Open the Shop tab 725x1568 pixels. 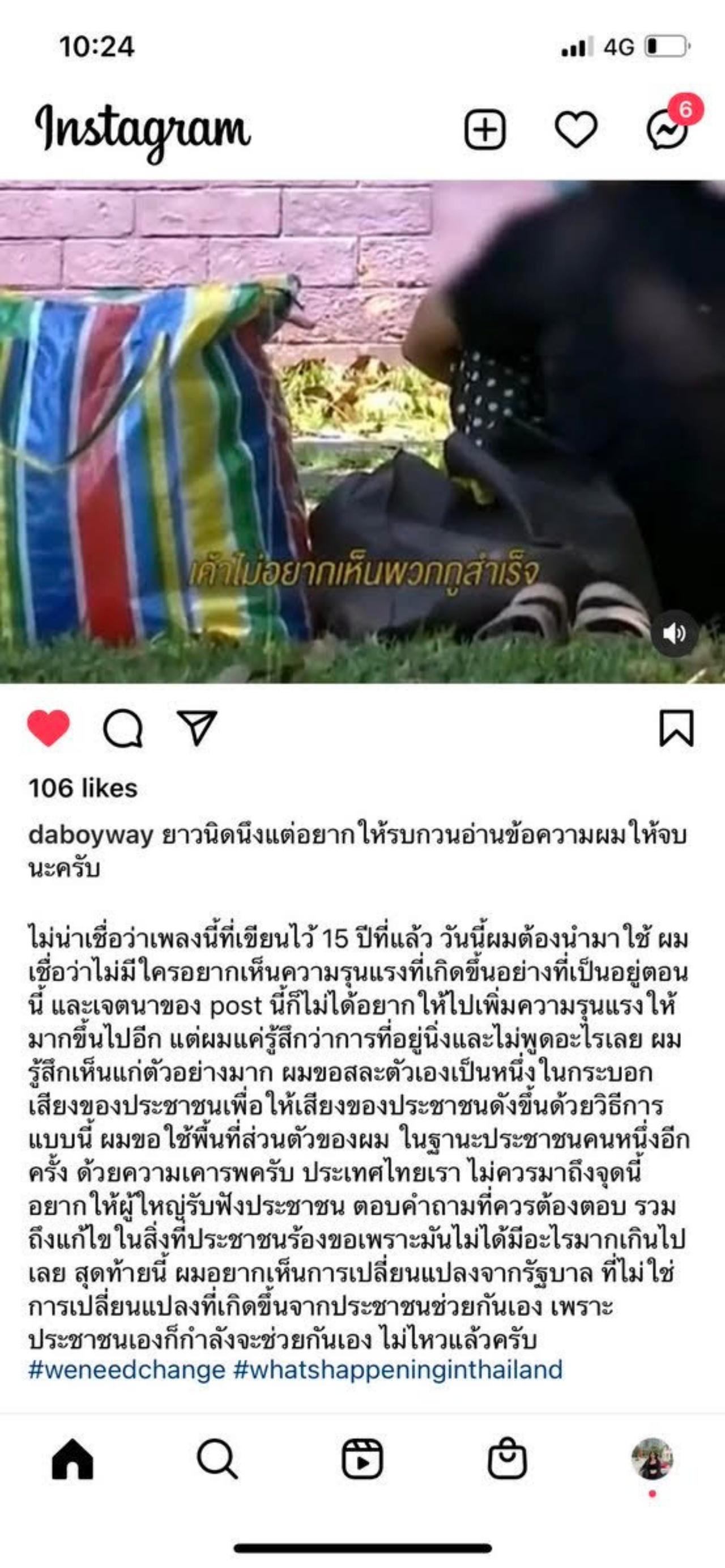507,1460
